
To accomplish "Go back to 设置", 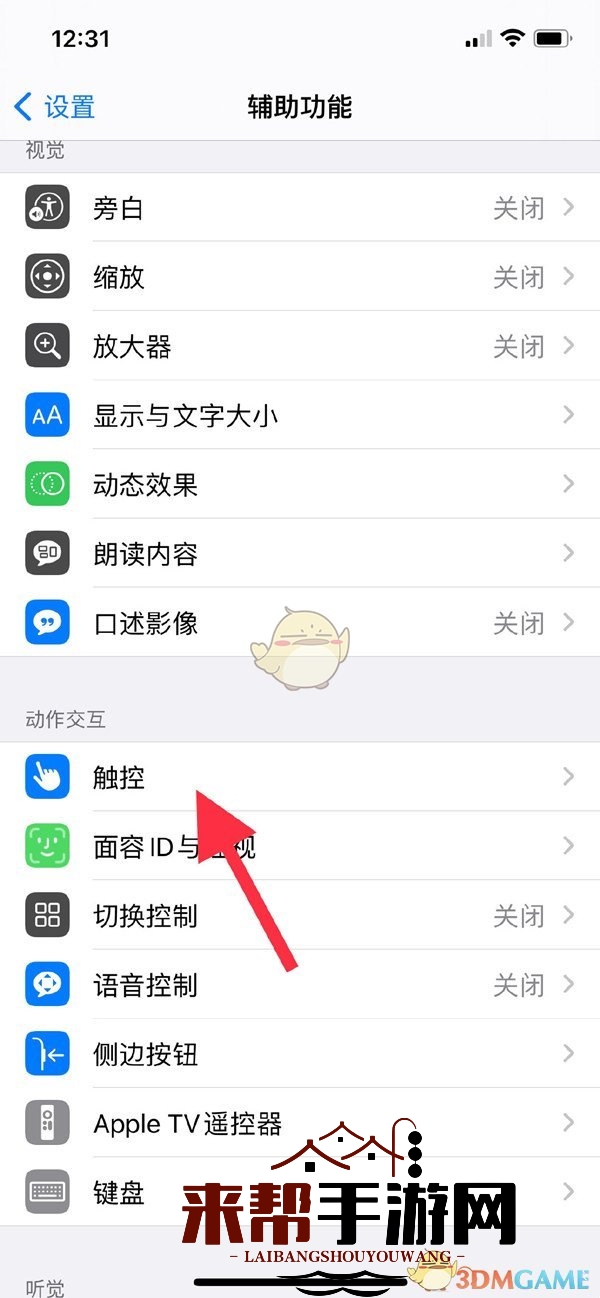I will (55, 106).
